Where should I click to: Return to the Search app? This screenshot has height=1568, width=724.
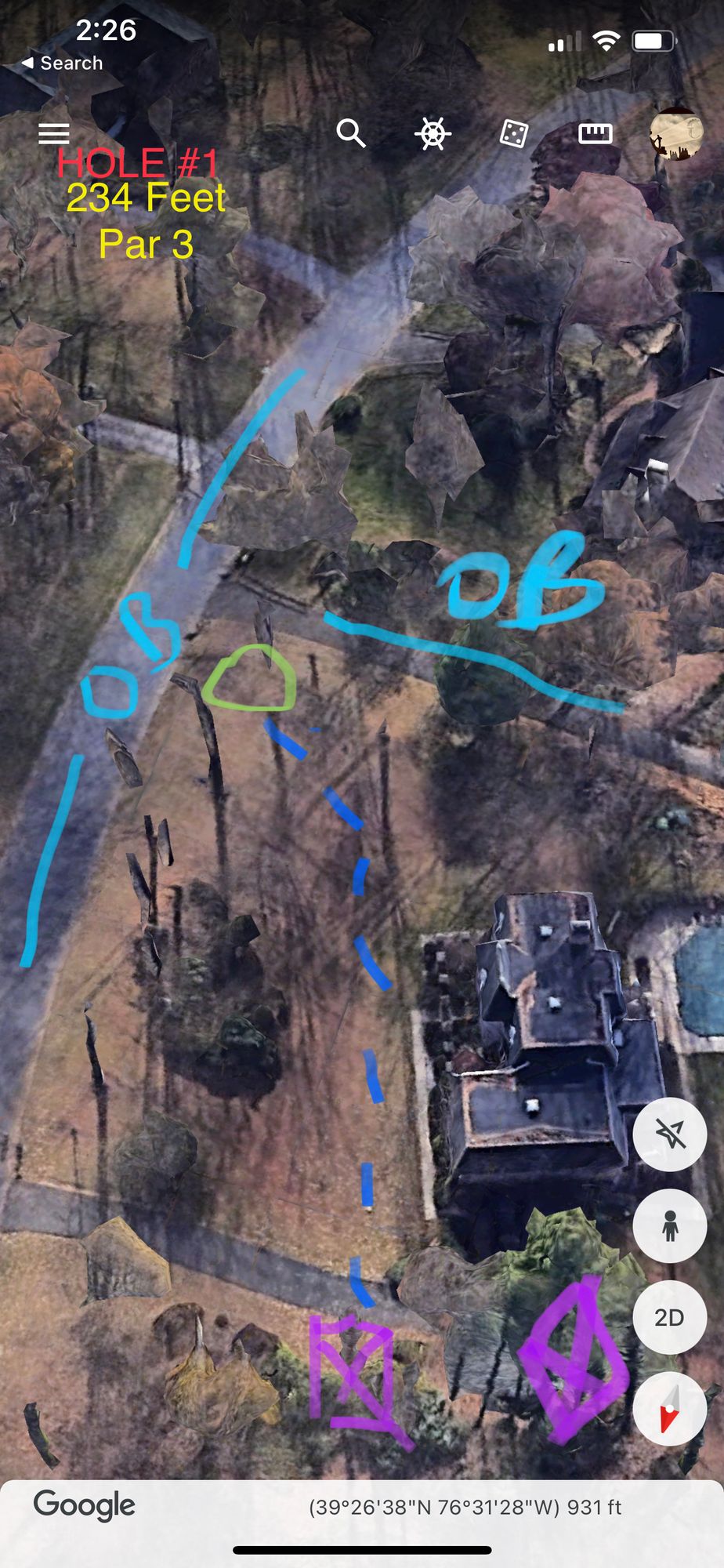[63, 63]
